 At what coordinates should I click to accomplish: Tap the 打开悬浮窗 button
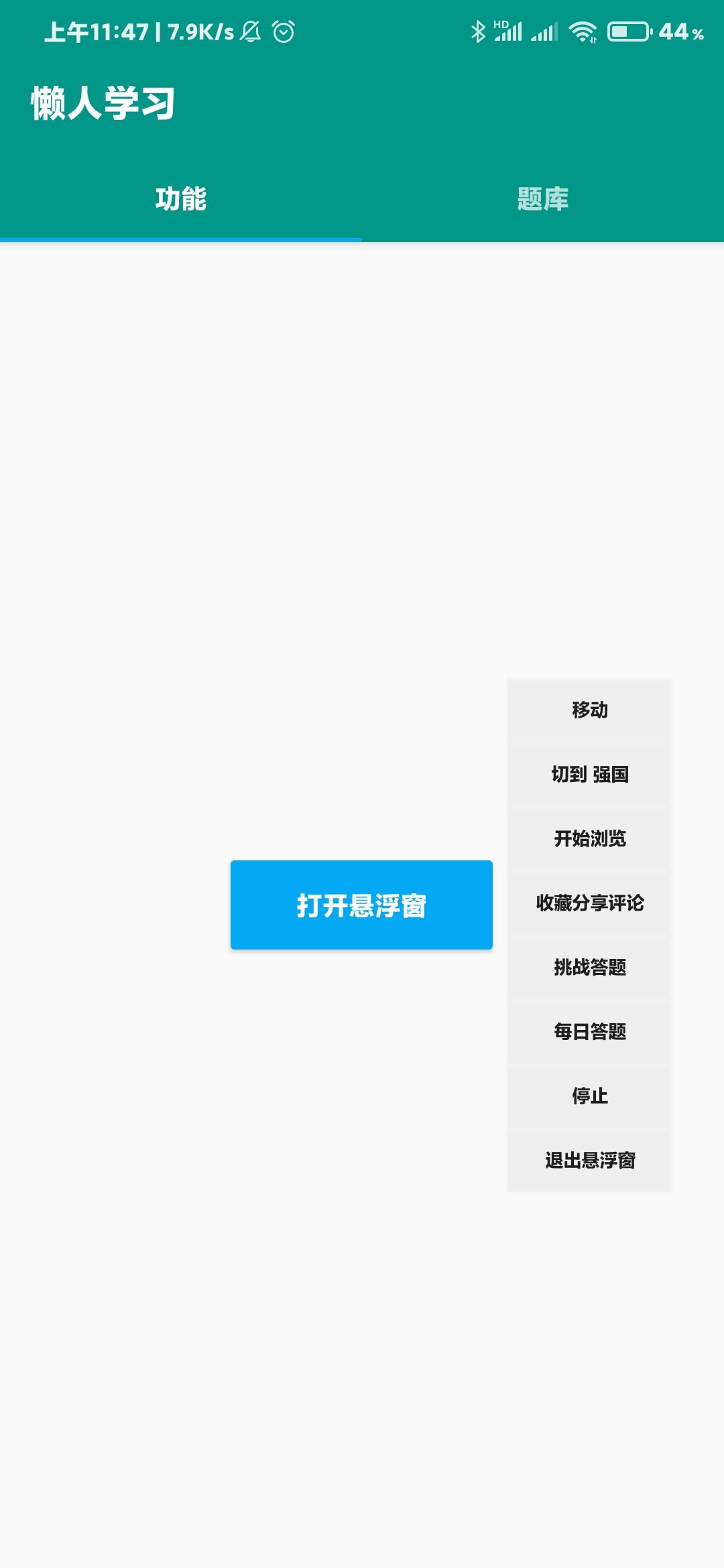tap(361, 905)
